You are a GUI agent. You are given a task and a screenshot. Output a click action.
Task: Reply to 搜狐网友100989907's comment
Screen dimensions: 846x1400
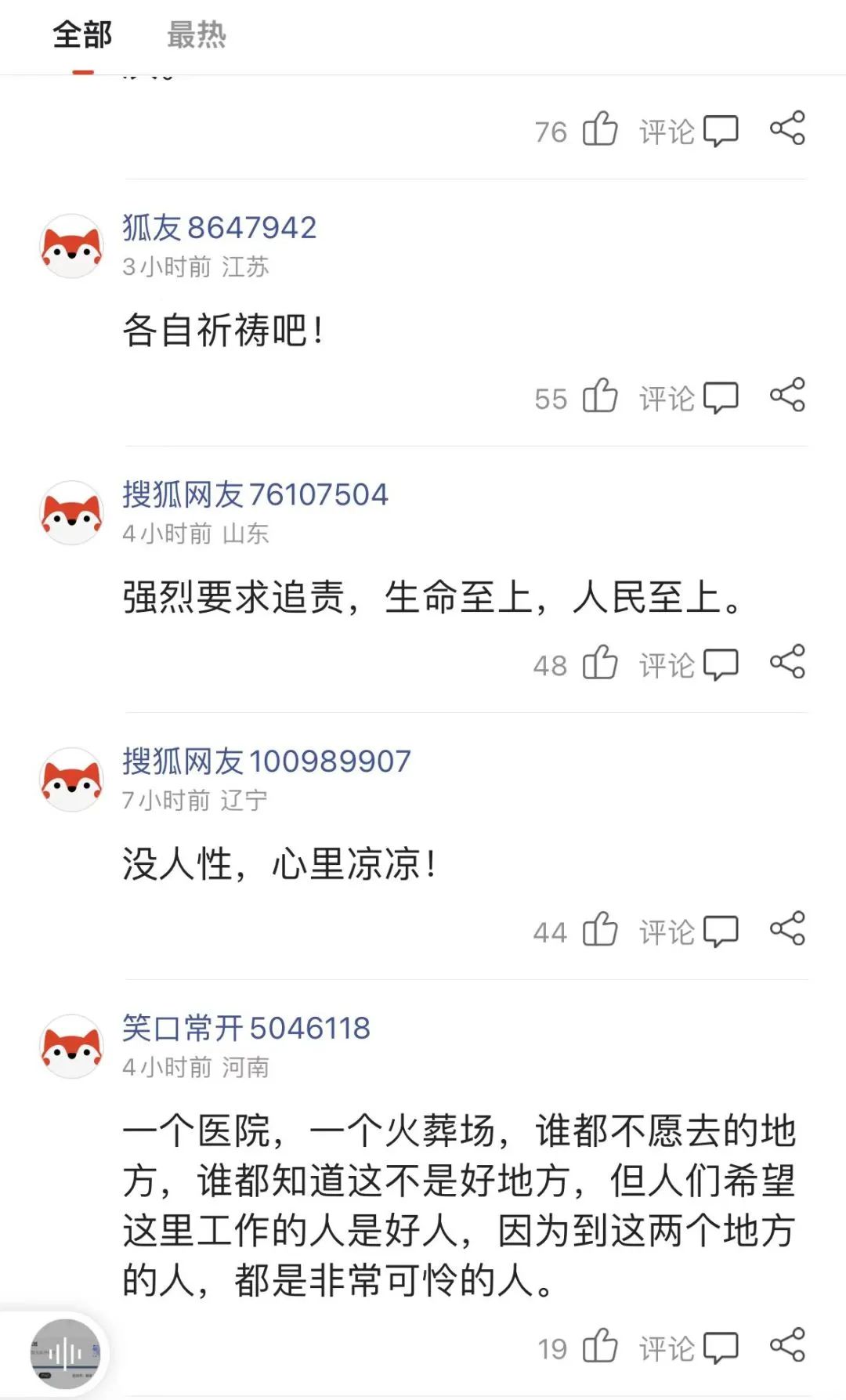pos(688,932)
